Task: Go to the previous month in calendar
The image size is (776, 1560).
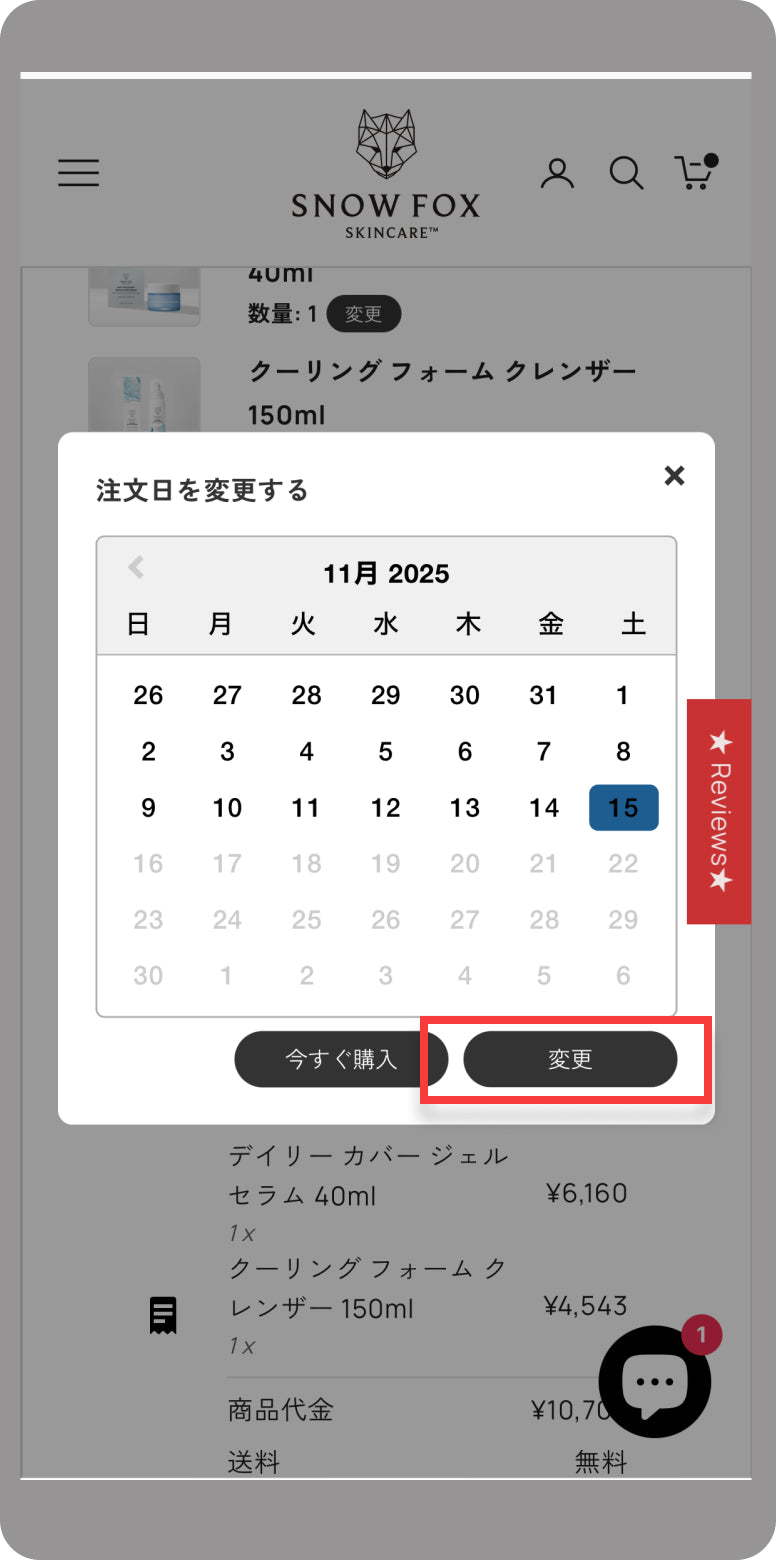Action: [137, 568]
